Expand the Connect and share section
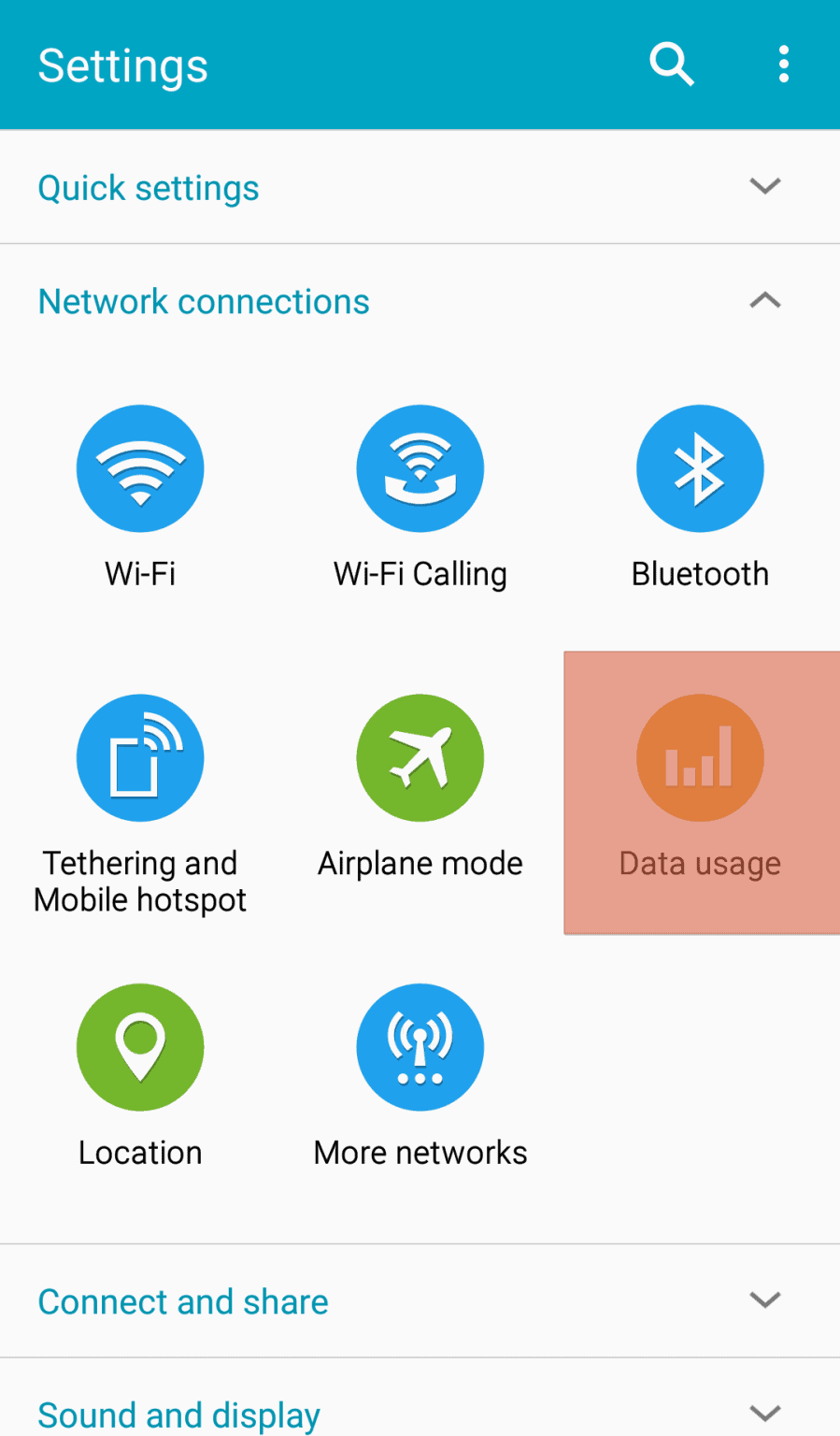Screen dimensions: 840x1436 click(x=764, y=1300)
